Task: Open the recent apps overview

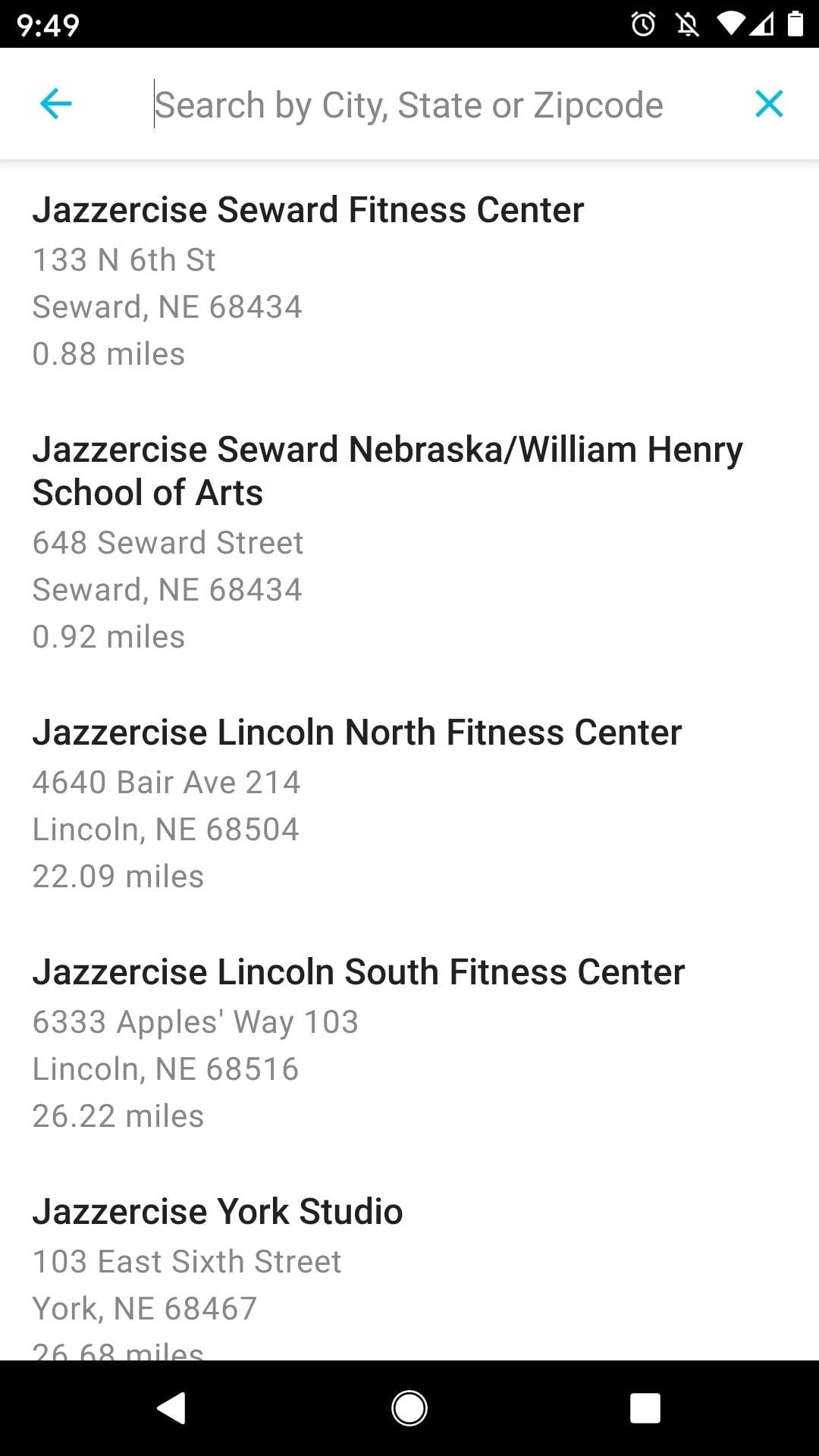Action: click(645, 1408)
